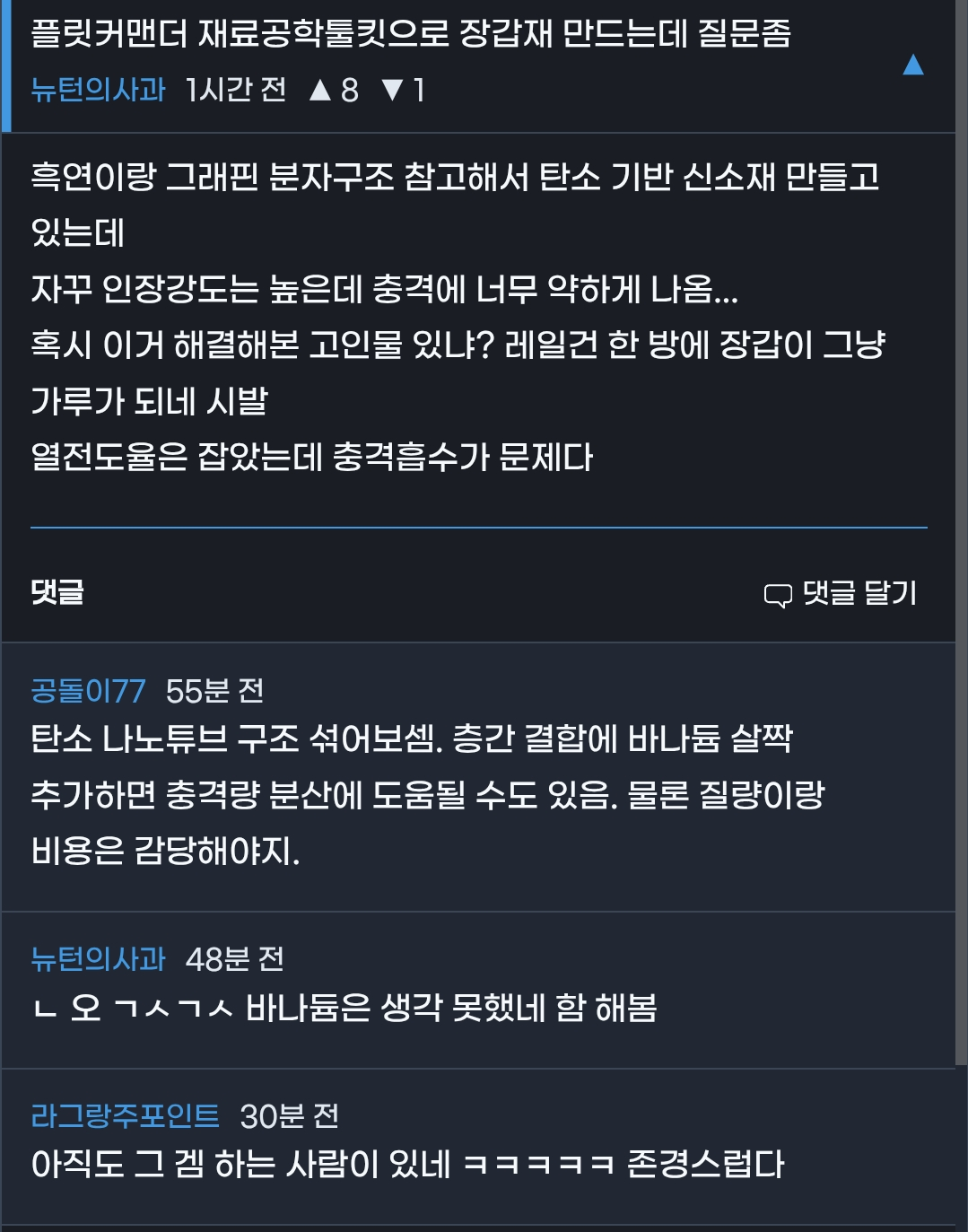Open post author 뉴턴의사과's profile
968x1232 pixels.
(98, 90)
